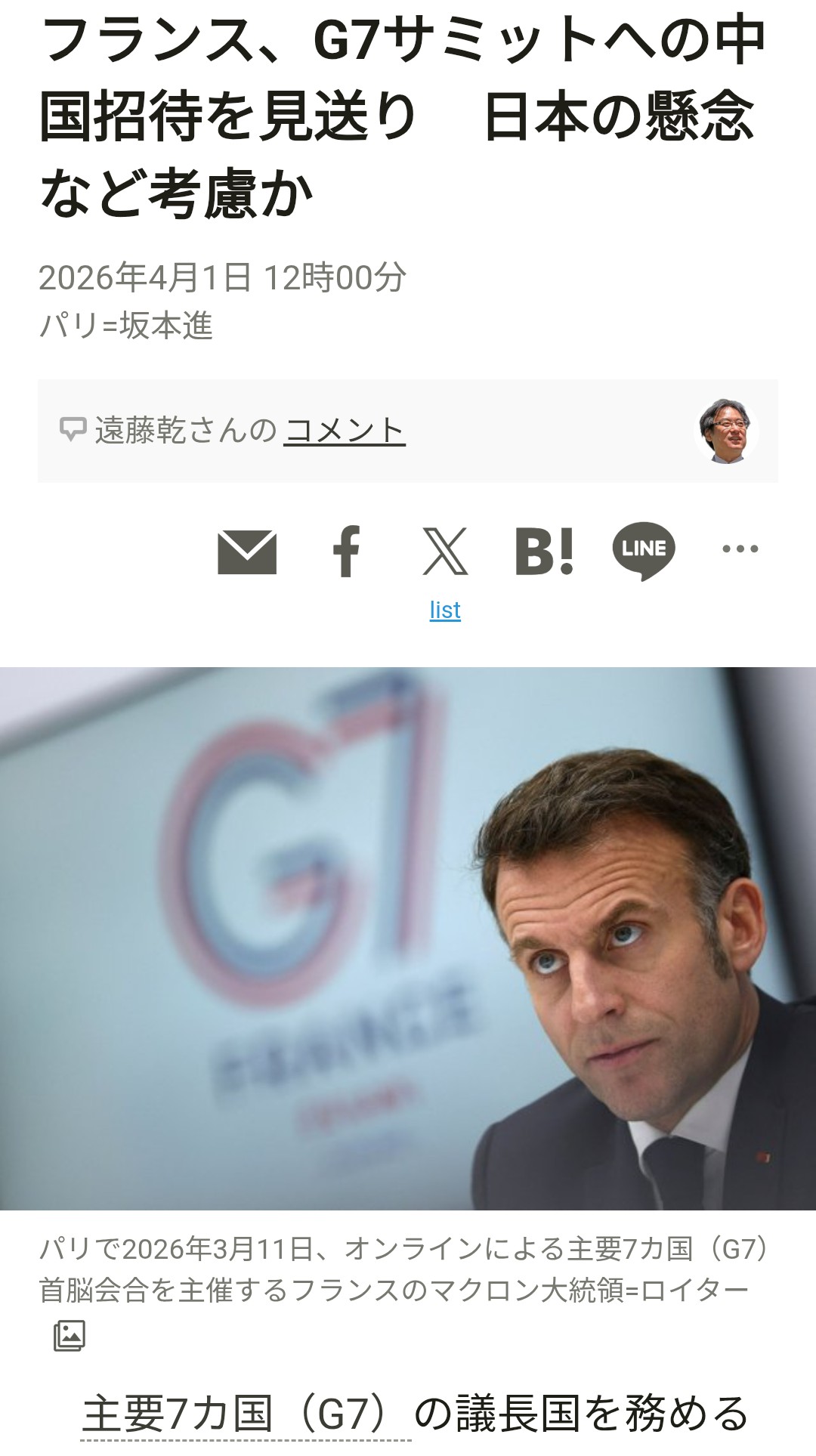Open the image gallery icon under the caption

click(70, 1336)
